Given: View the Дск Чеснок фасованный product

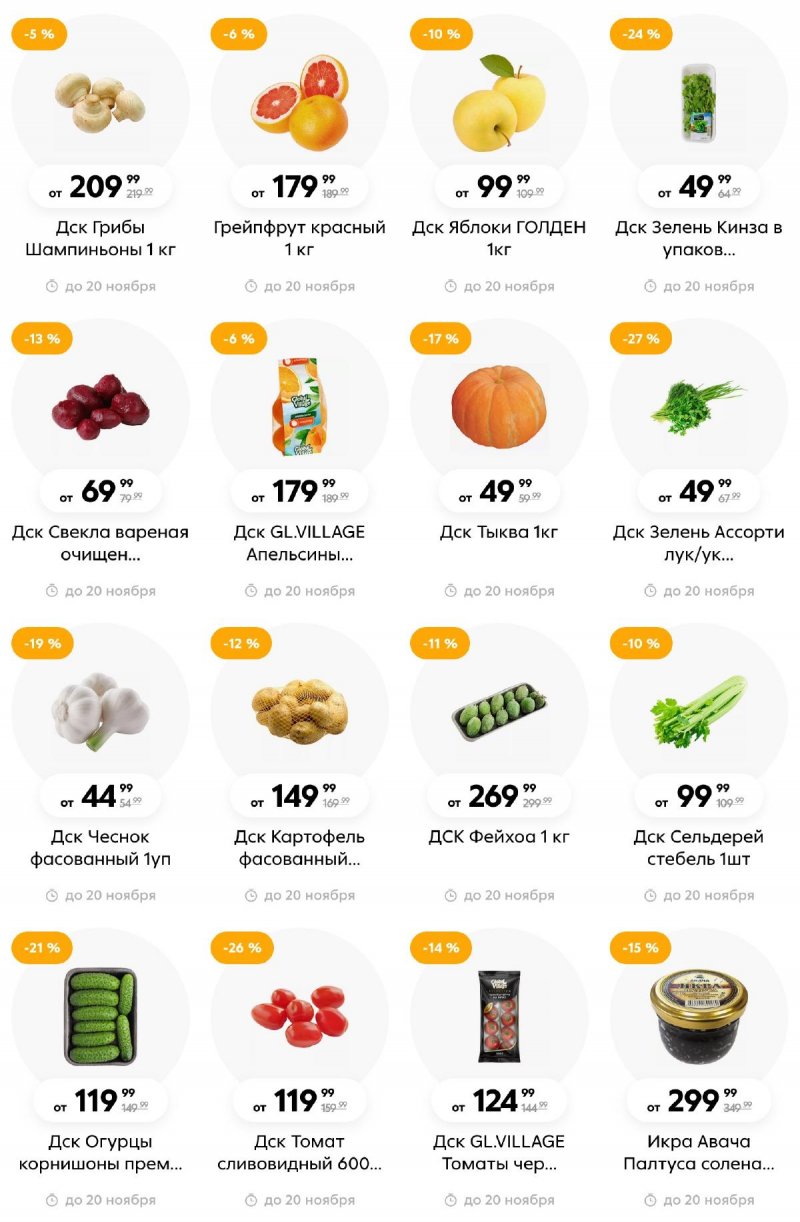Looking at the screenshot, I should [100, 710].
